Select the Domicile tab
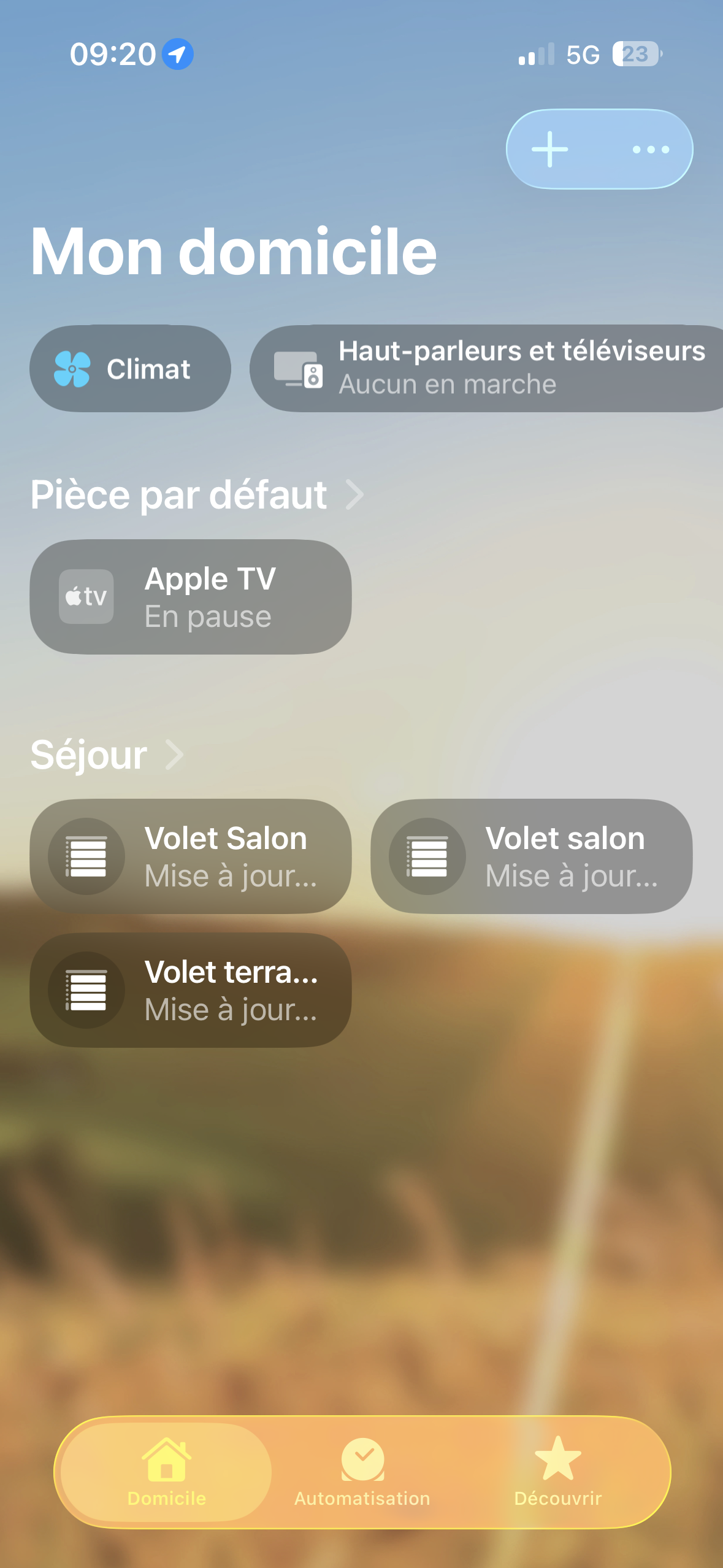This screenshot has width=723, height=1568. coord(166,1472)
